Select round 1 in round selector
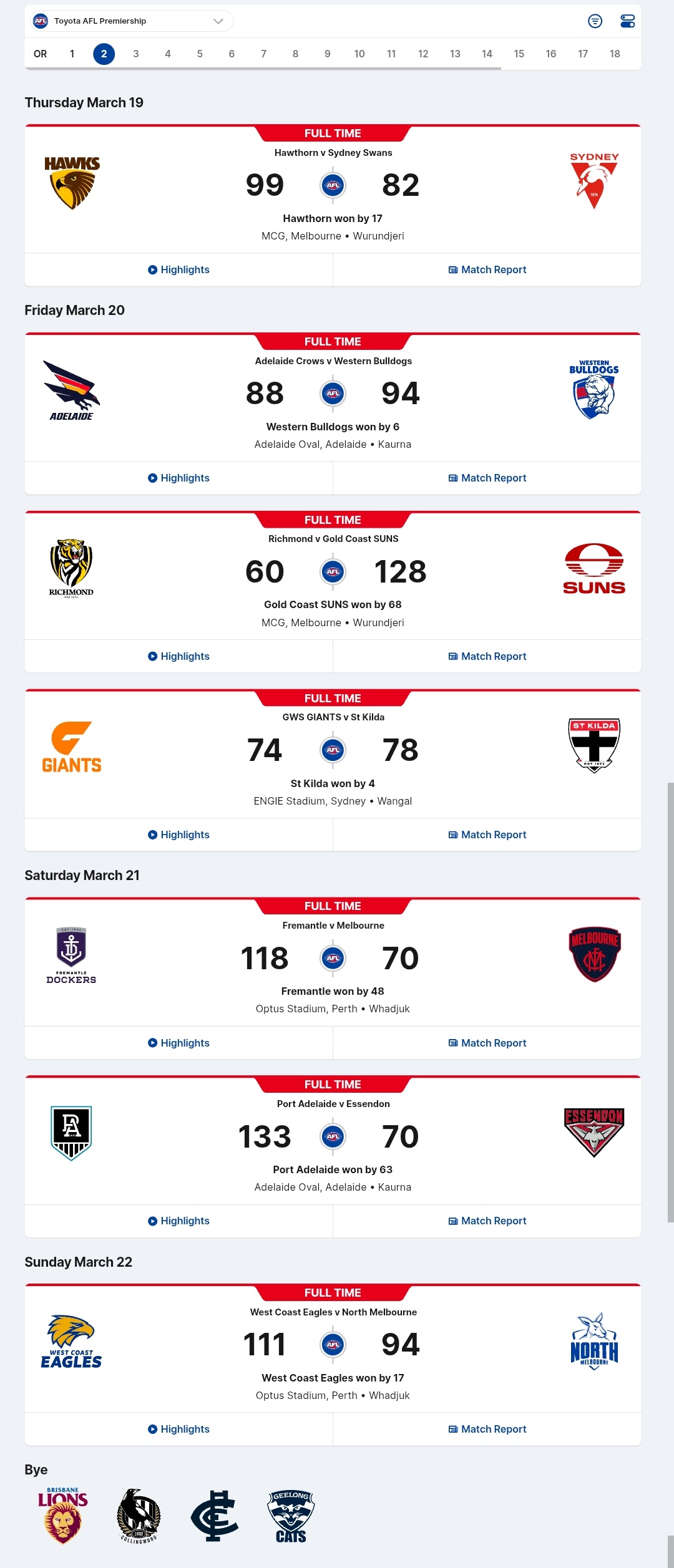Image resolution: width=674 pixels, height=1568 pixels. tap(72, 54)
